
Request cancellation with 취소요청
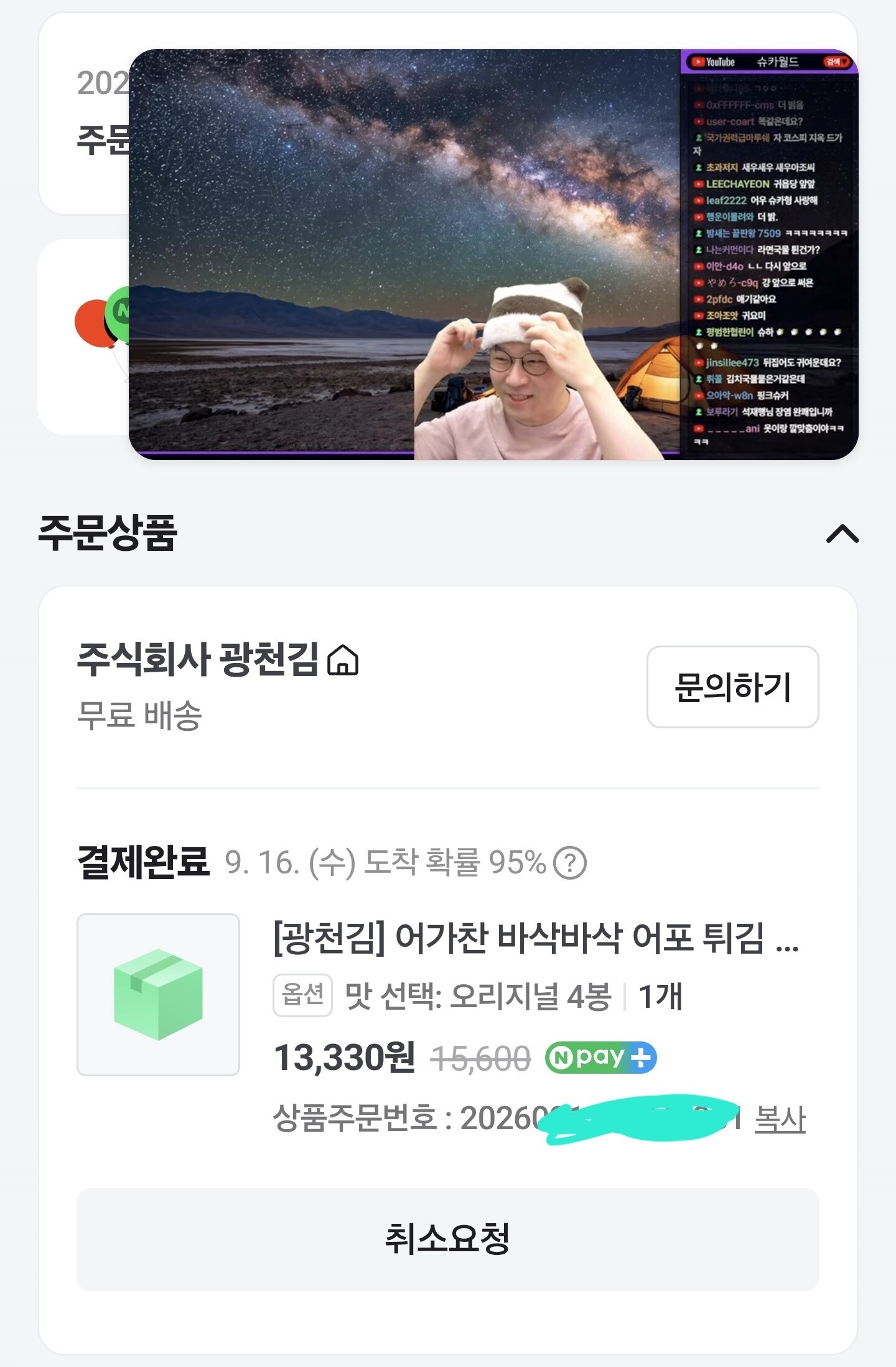tap(447, 1239)
